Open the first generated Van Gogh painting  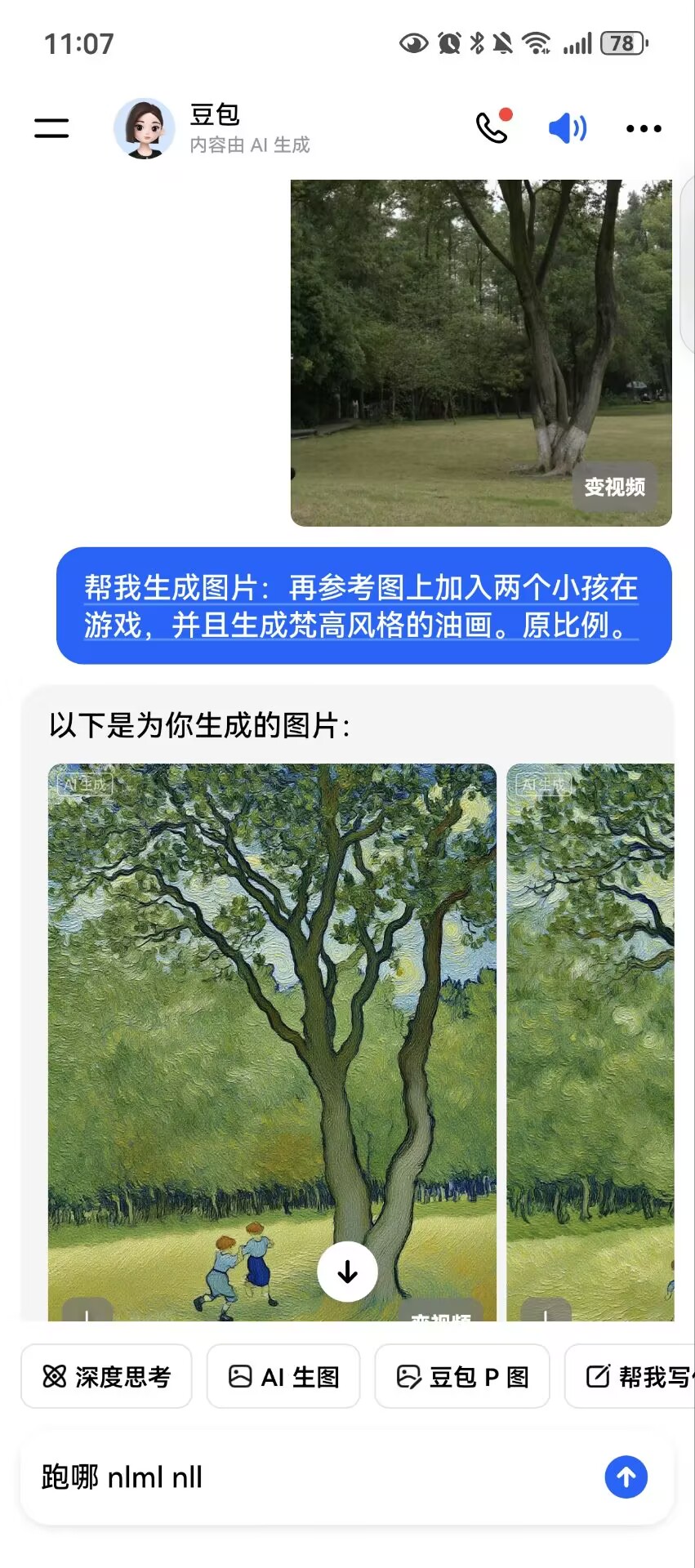pyautogui.click(x=272, y=1042)
